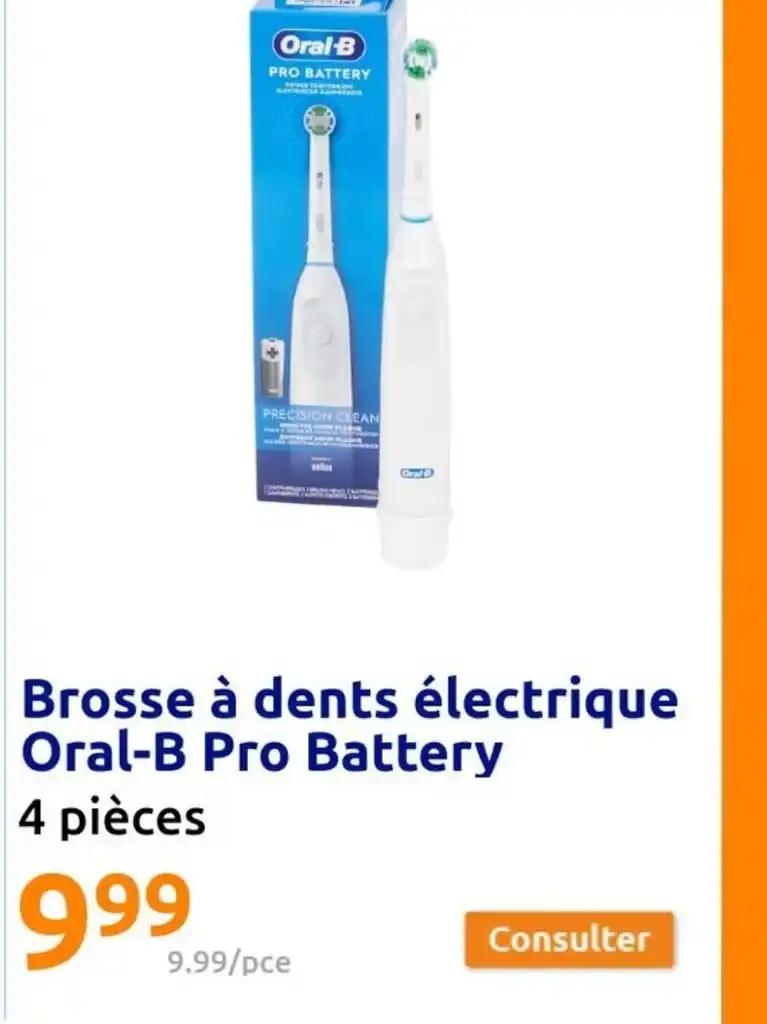The height and width of the screenshot is (1024, 767).
Task: Tap the Consulter button
Action: [569, 939]
